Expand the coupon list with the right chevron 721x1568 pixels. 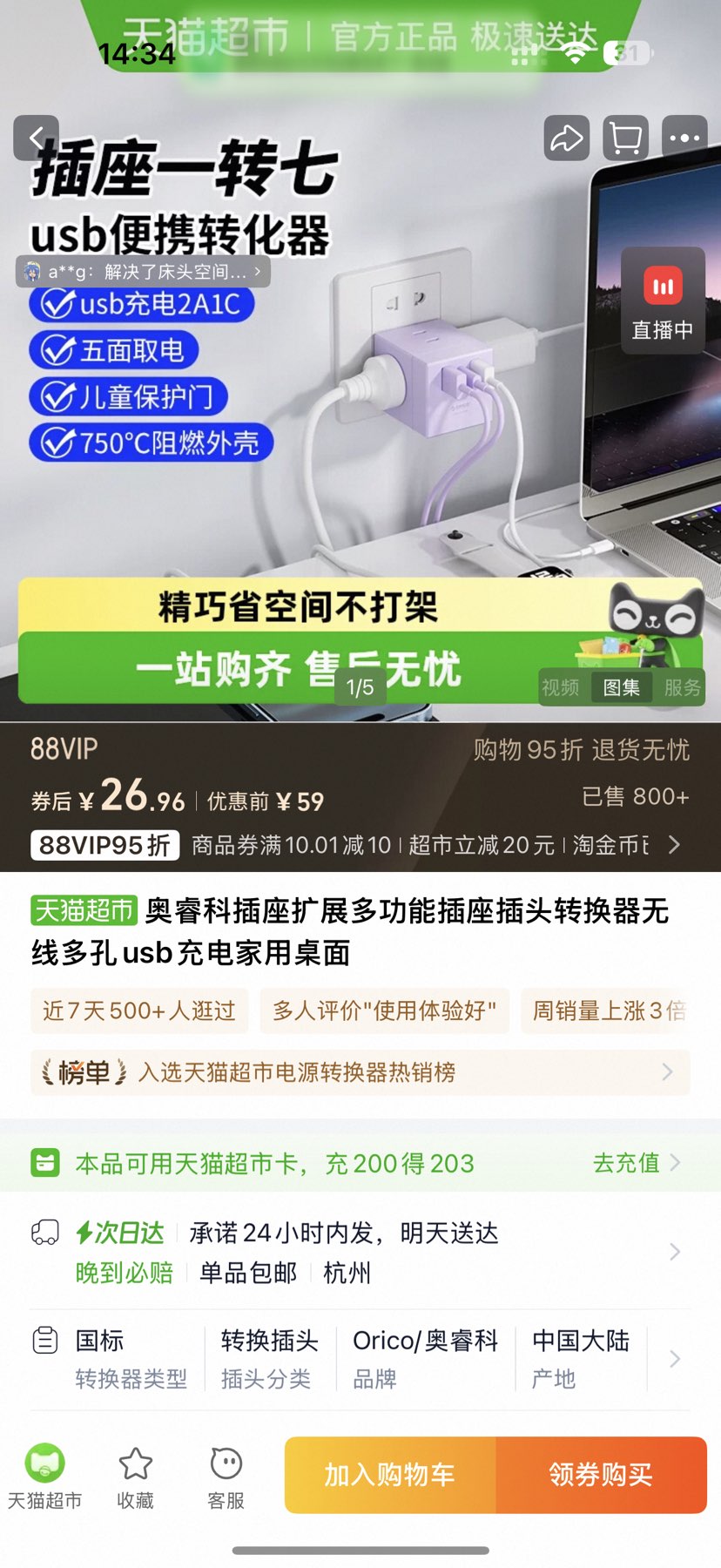674,844
